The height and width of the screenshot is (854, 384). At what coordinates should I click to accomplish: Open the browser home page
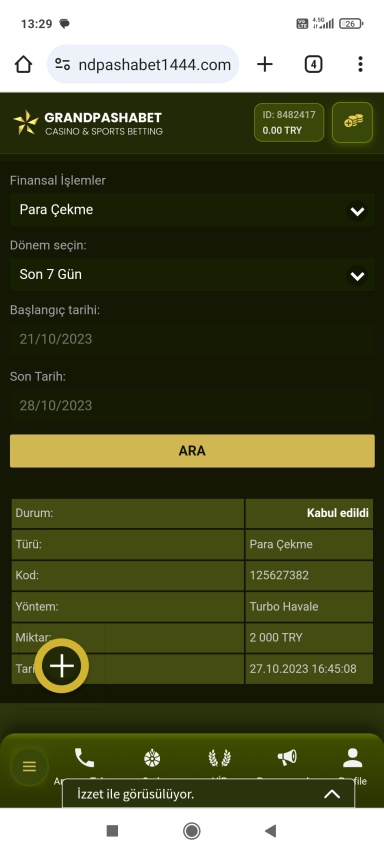[23, 65]
